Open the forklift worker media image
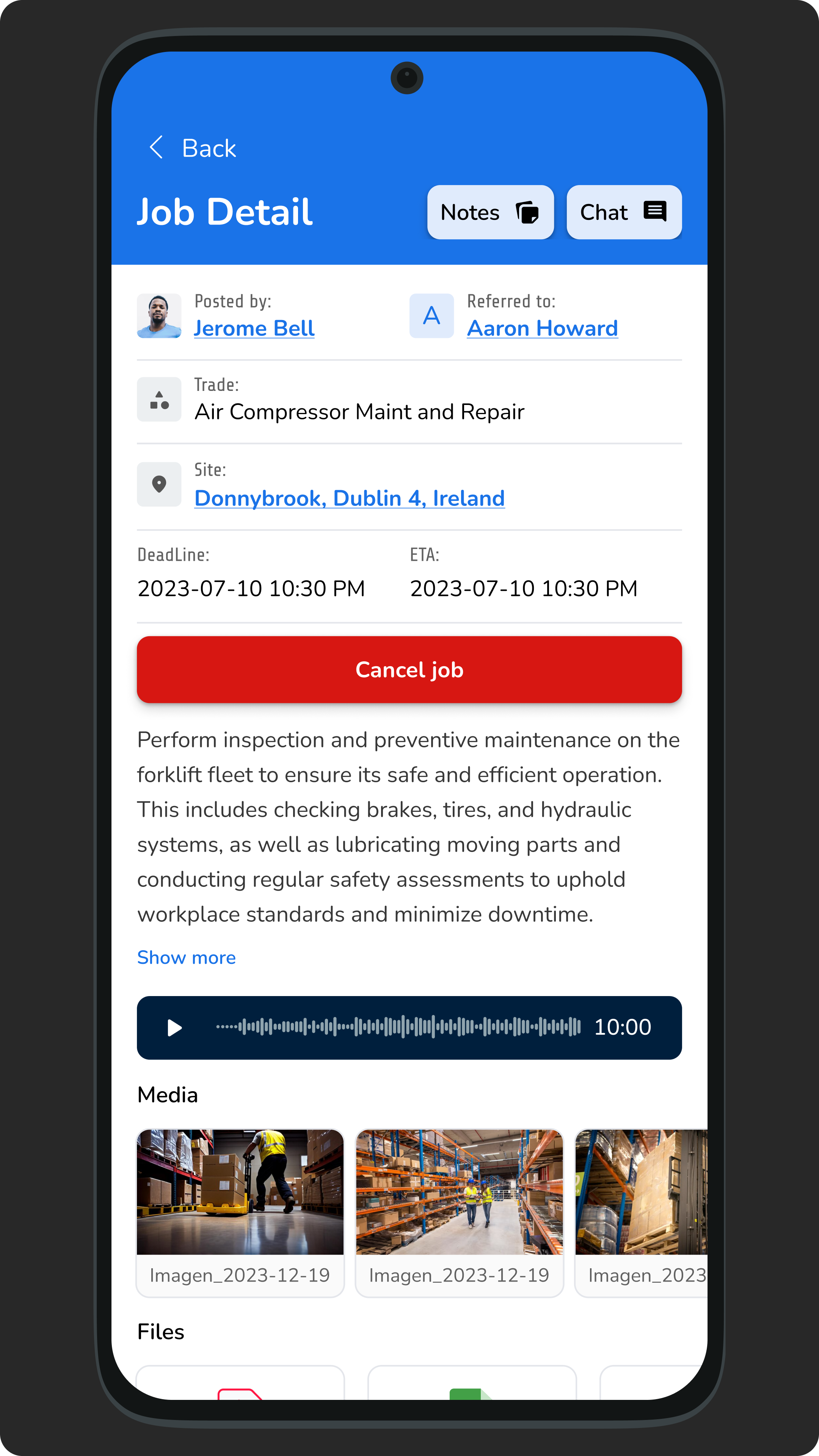 coord(240,1192)
